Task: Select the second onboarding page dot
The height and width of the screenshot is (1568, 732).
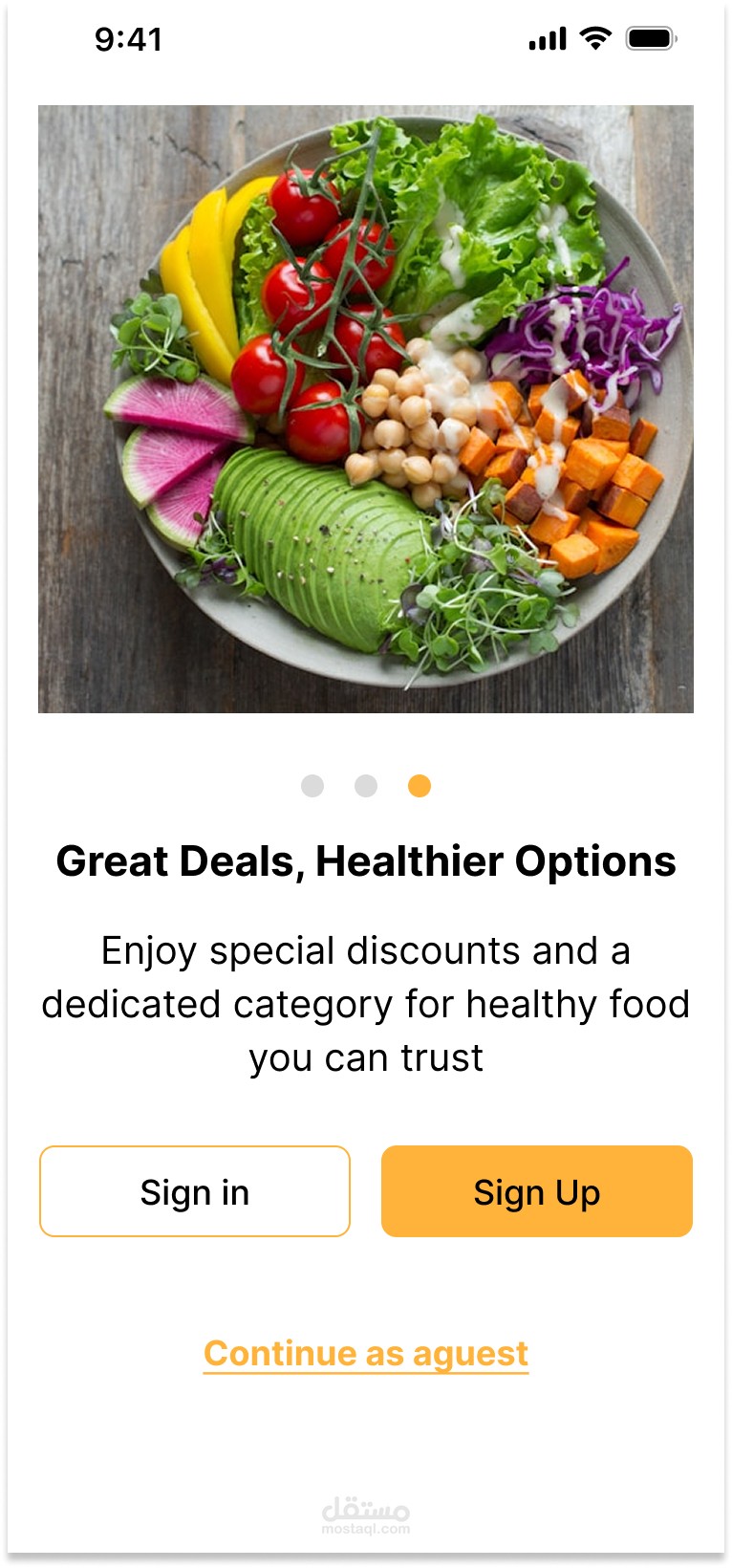Action: [x=366, y=786]
